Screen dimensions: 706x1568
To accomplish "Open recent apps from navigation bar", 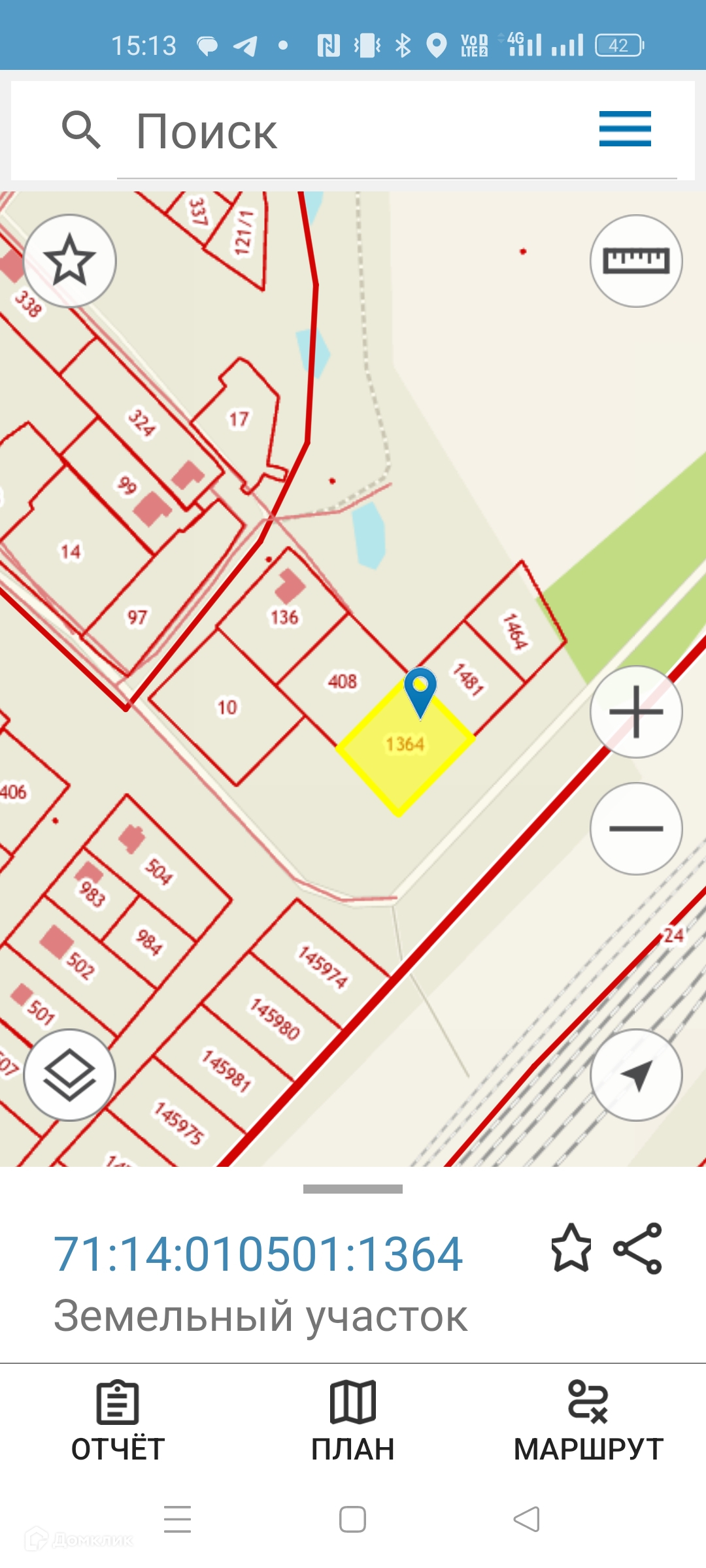I will pyautogui.click(x=177, y=1519).
